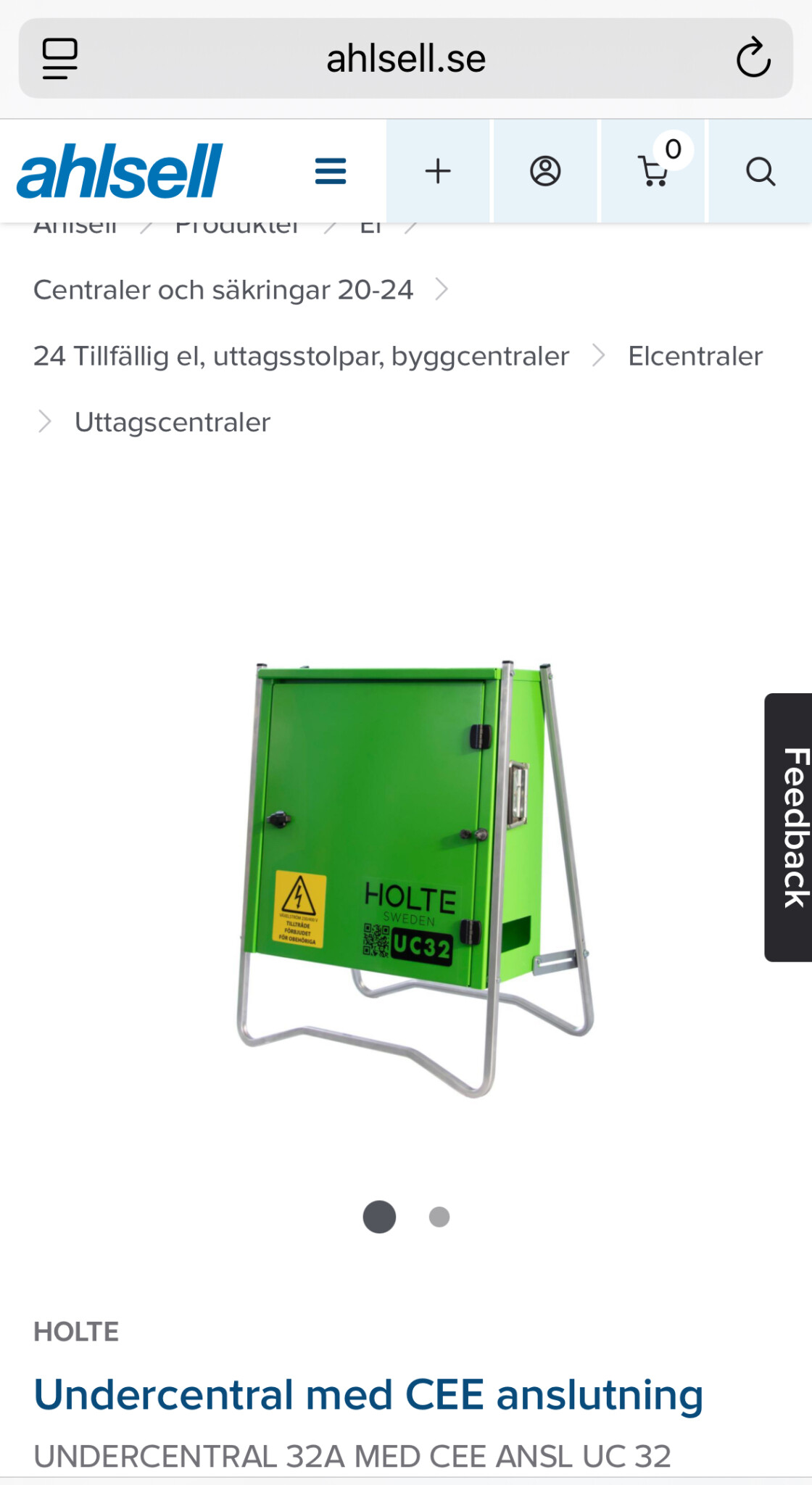Reload the page in the browser
This screenshot has height=1485, width=812.
point(753,58)
